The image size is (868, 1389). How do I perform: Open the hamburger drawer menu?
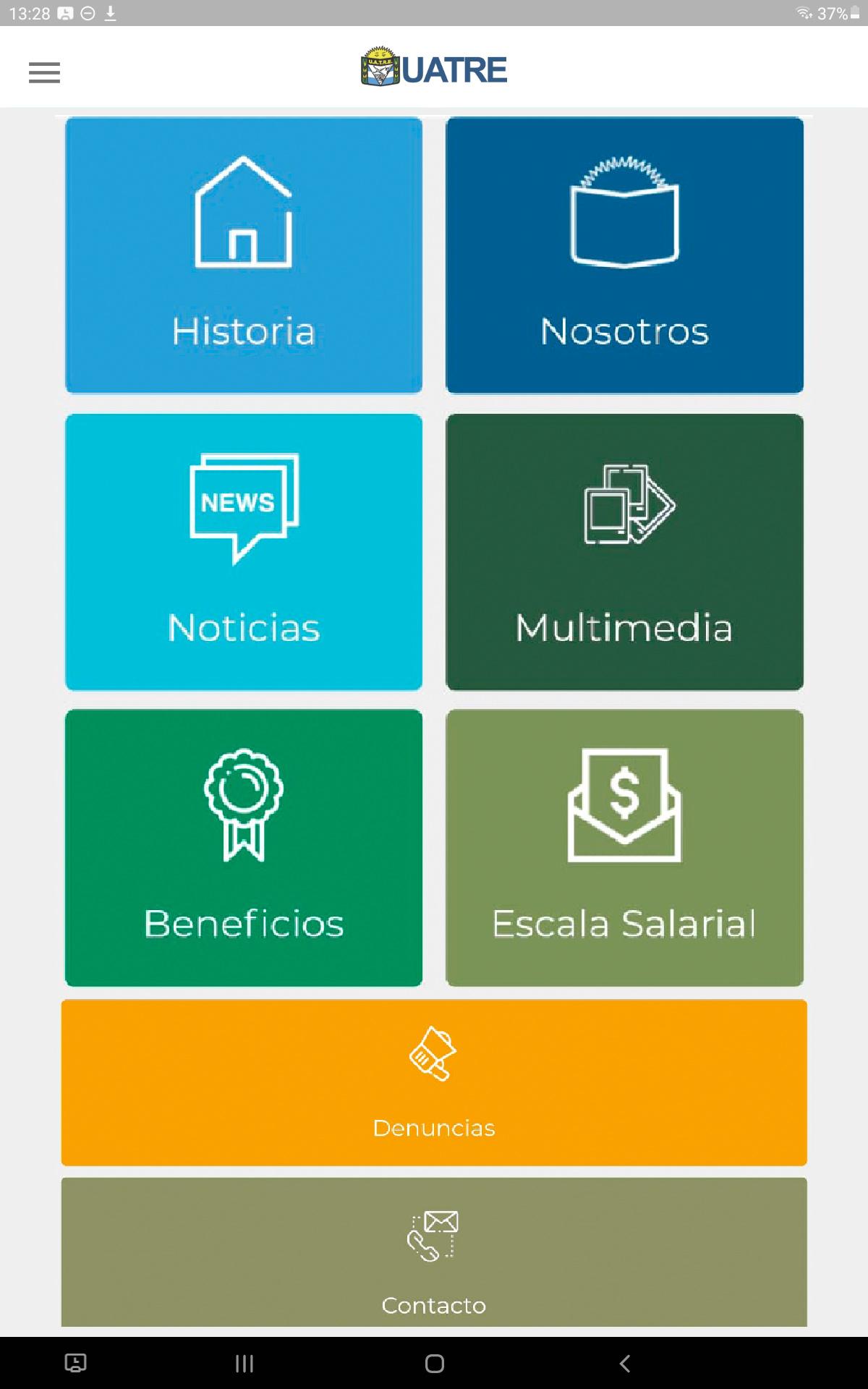[x=44, y=72]
